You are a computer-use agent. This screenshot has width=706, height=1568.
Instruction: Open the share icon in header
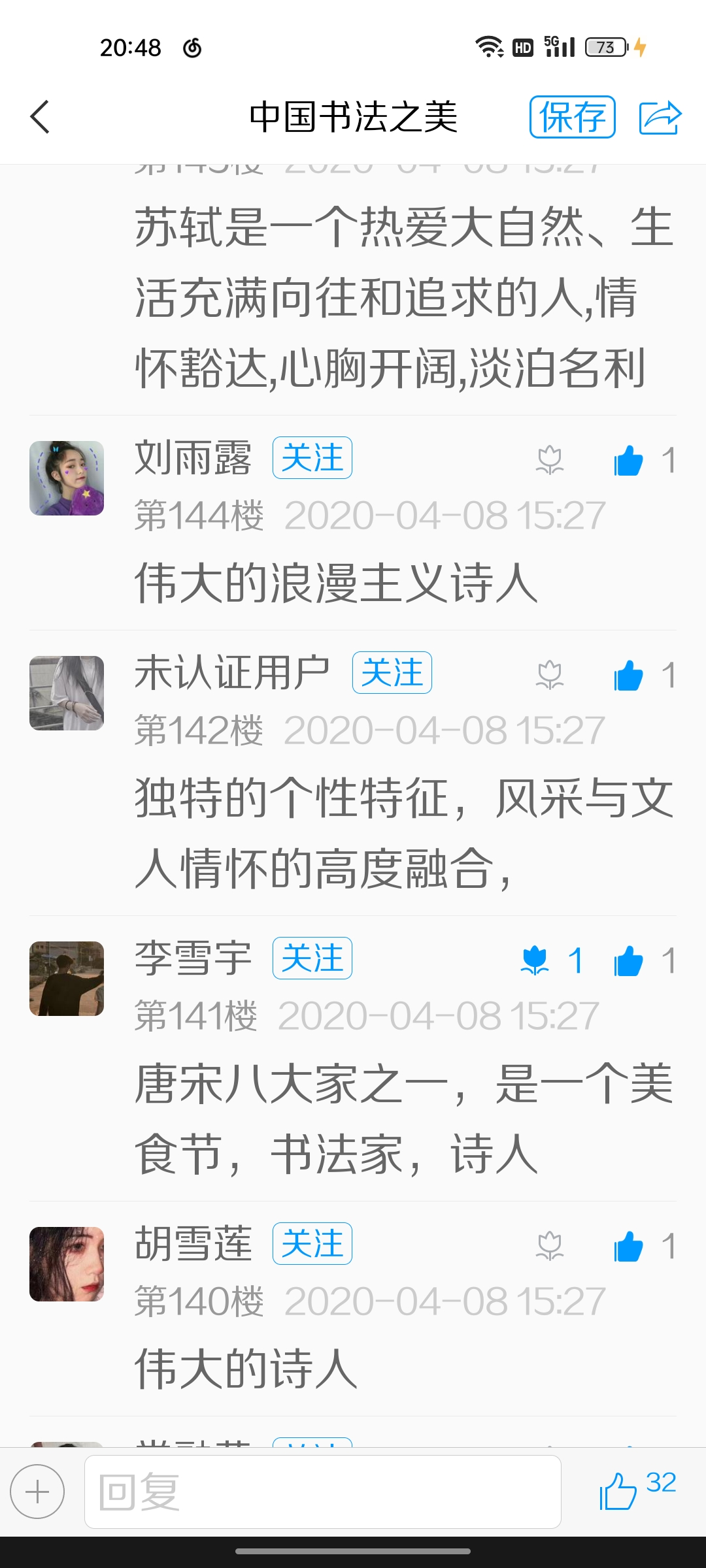point(660,118)
